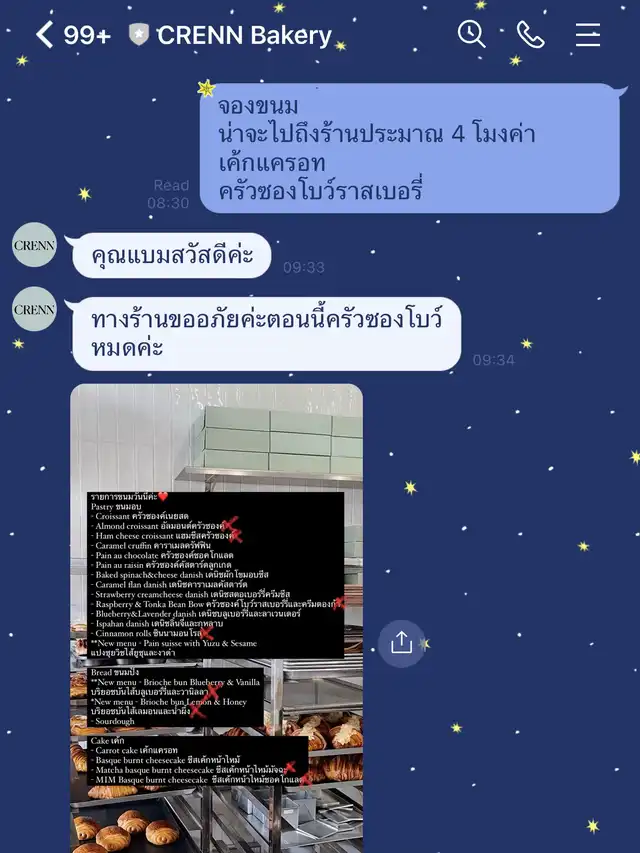This screenshot has height=853, width=640.
Task: Open the chat menu
Action: pyautogui.click(x=588, y=35)
